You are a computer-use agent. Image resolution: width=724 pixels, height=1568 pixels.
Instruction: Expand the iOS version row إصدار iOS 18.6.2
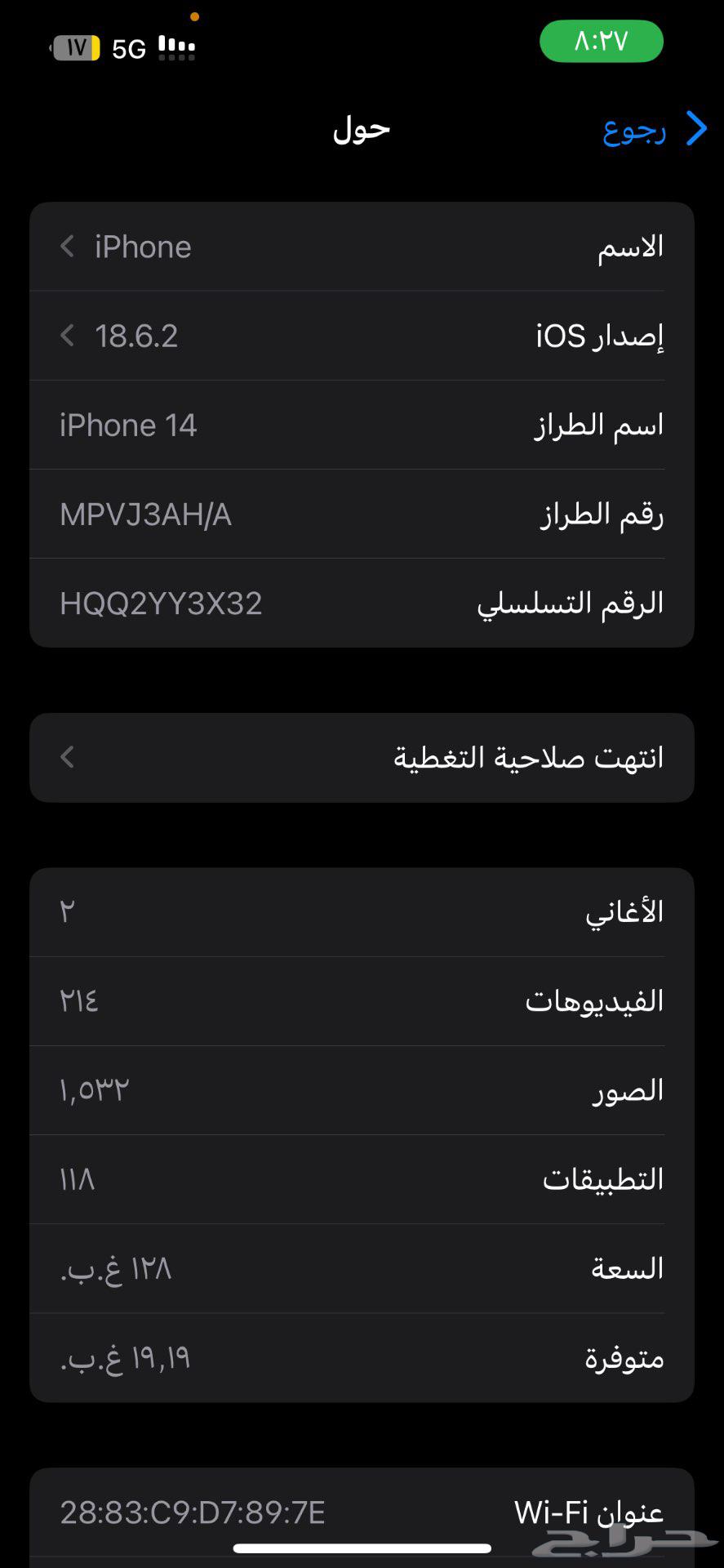[x=362, y=336]
